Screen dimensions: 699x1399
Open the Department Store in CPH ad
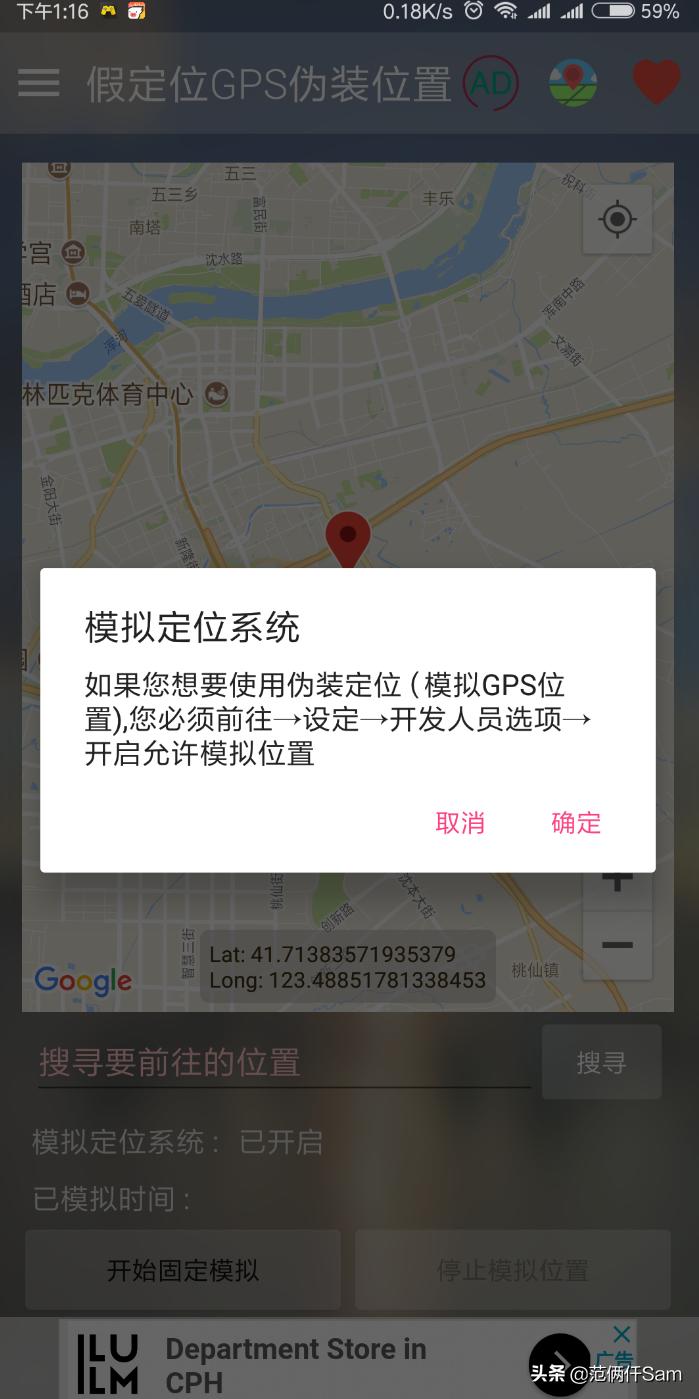coord(296,1364)
